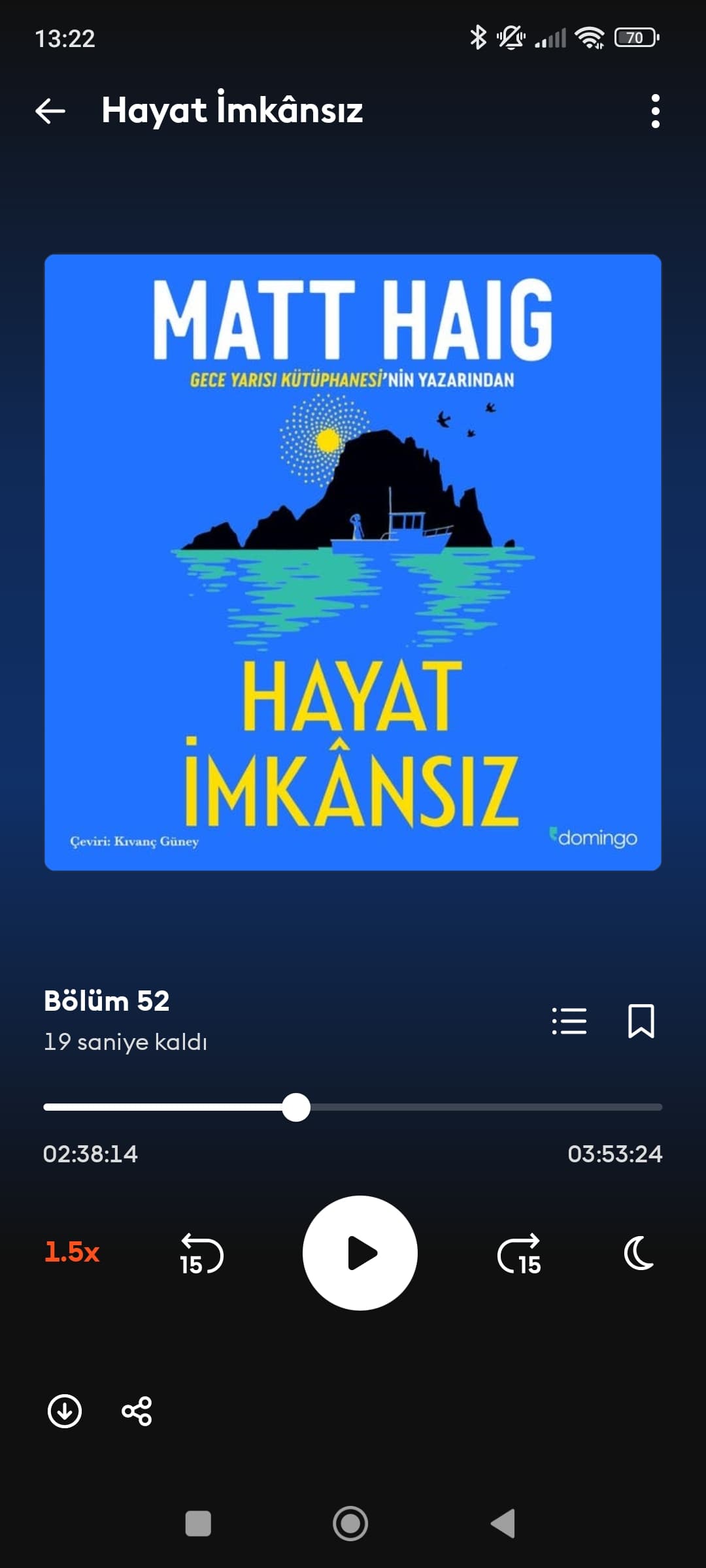Start playing the audiobook
The height and width of the screenshot is (1568, 706).
(x=360, y=1253)
